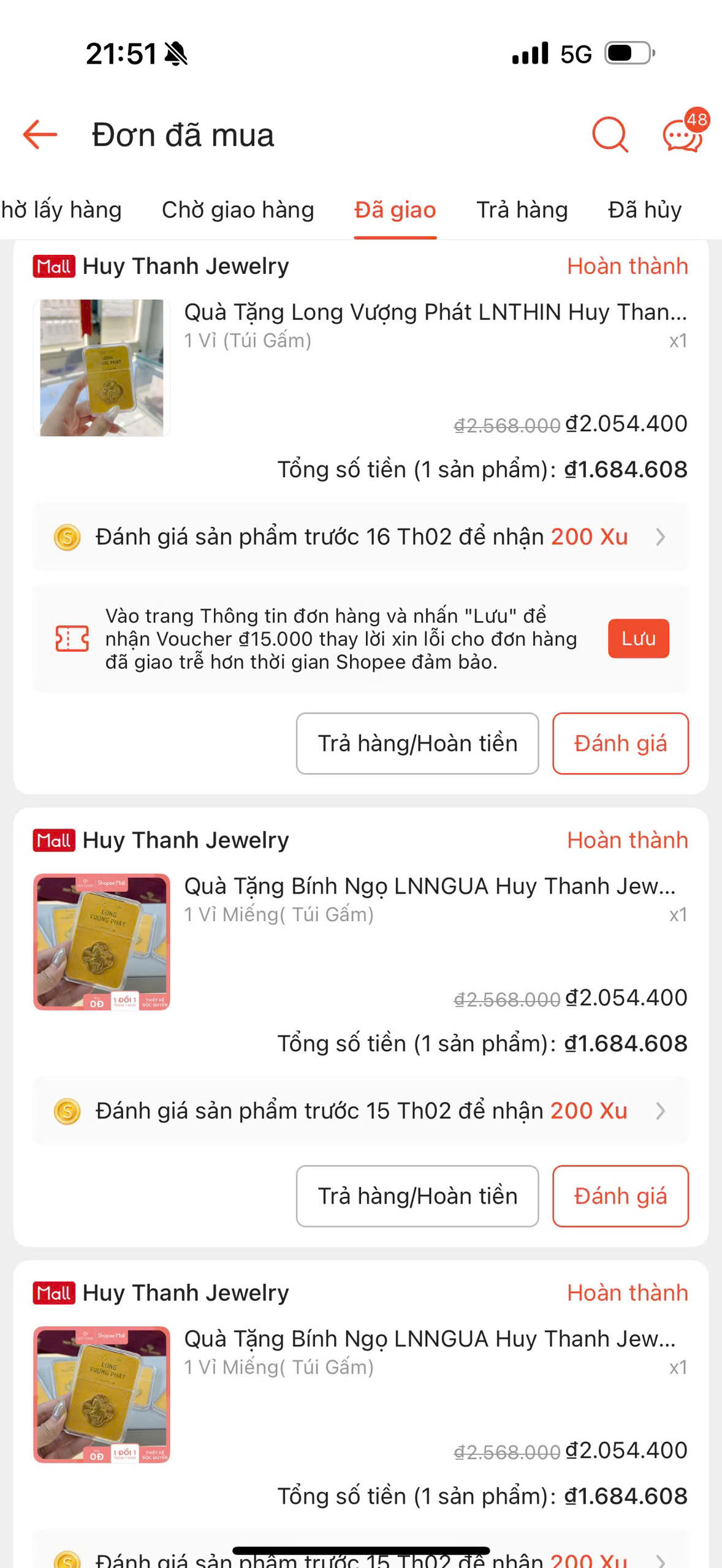Switch to the Trả hàng tab
Screen dimensions: 722x1568
[522, 210]
